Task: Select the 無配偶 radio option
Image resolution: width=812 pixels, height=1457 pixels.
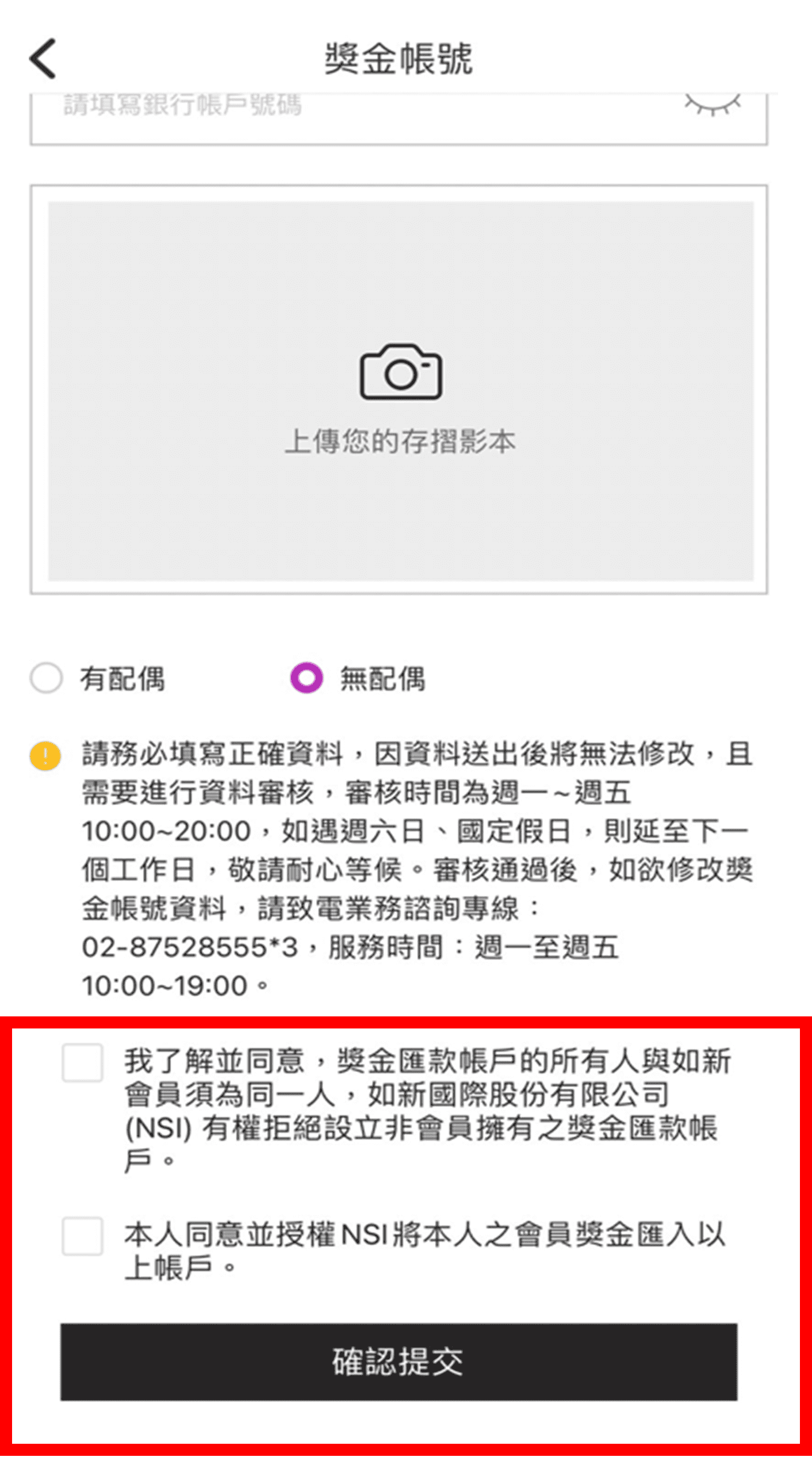Action: [307, 678]
